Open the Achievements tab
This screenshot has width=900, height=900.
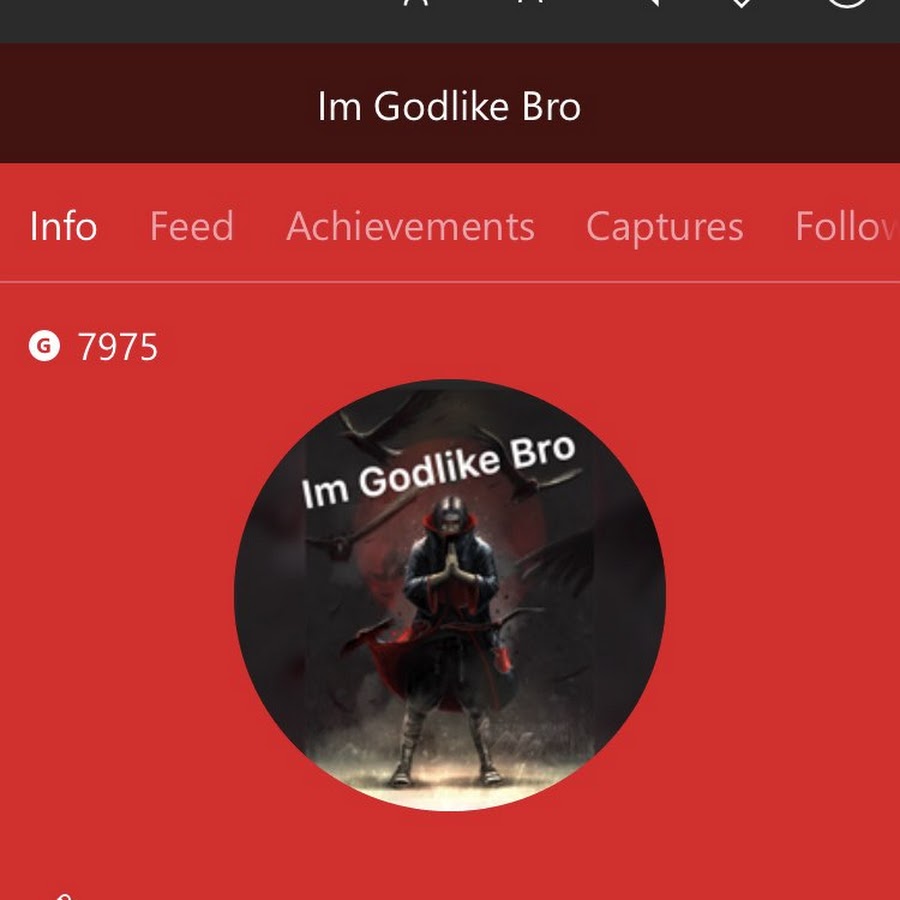pos(410,227)
